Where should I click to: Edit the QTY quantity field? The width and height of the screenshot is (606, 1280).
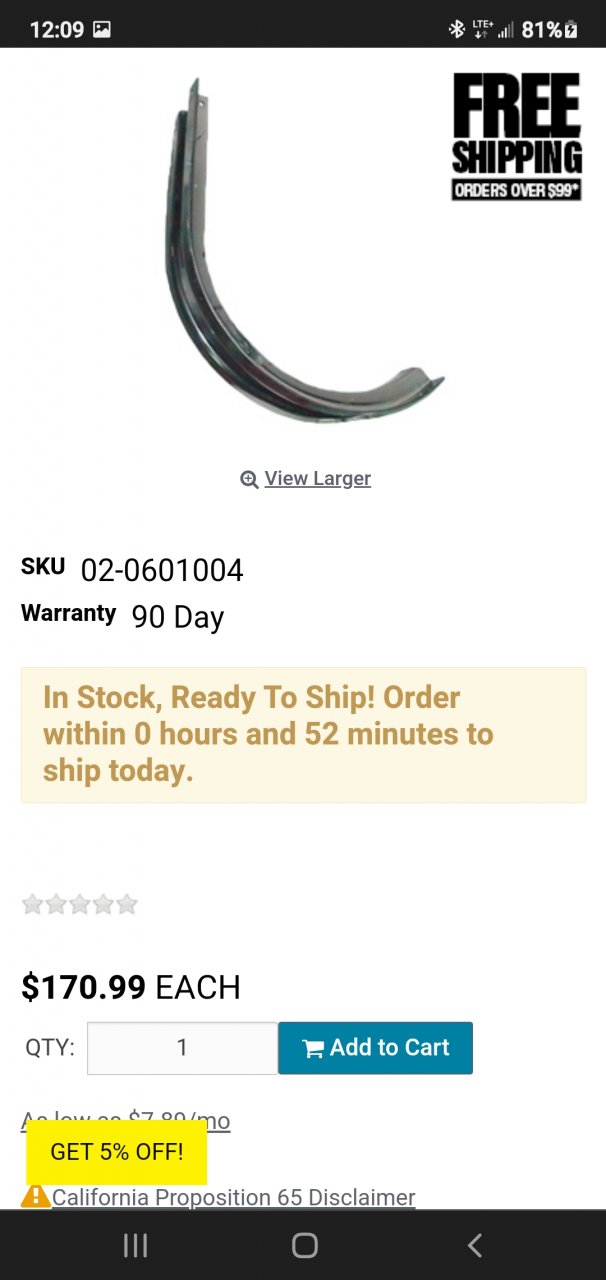(x=182, y=1048)
